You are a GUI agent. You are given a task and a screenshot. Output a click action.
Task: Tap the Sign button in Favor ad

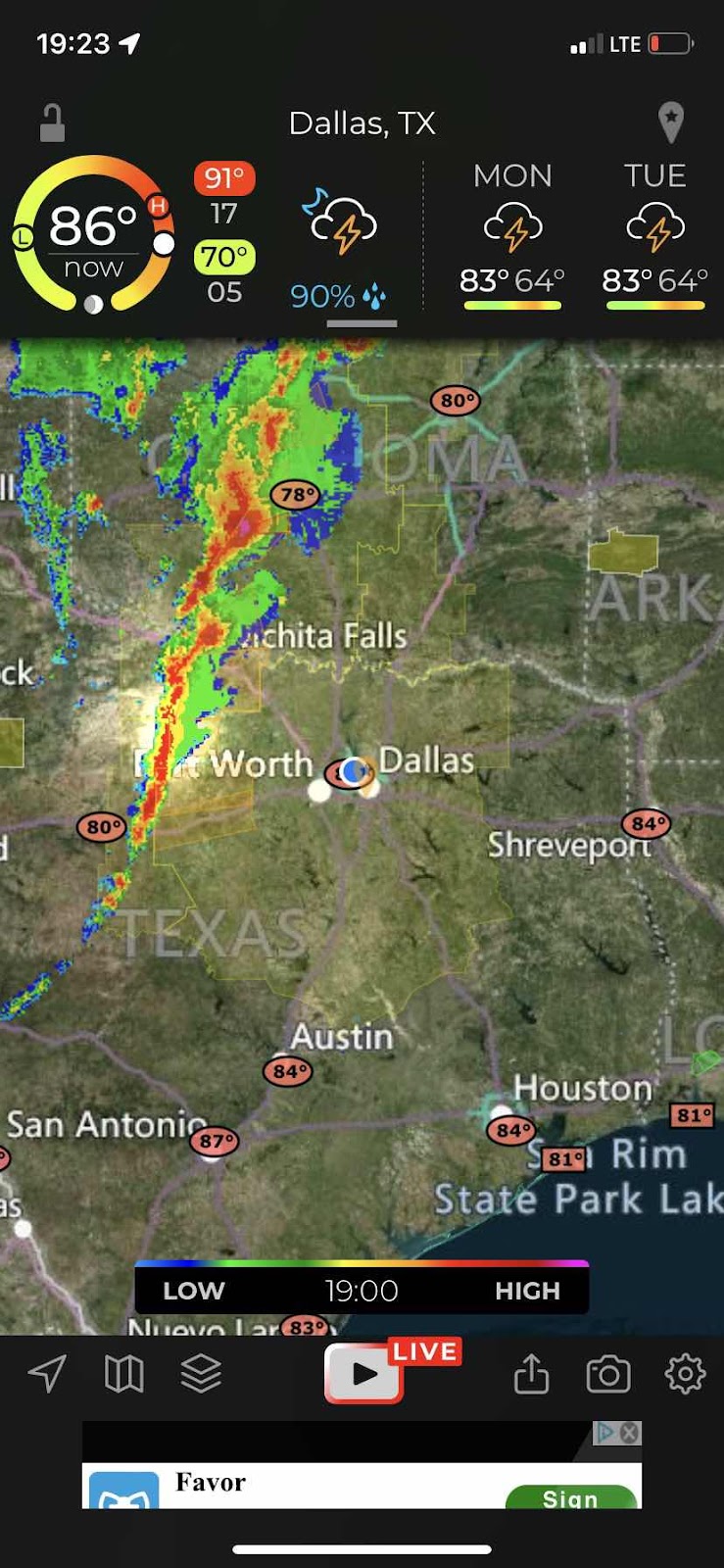[x=570, y=1497]
